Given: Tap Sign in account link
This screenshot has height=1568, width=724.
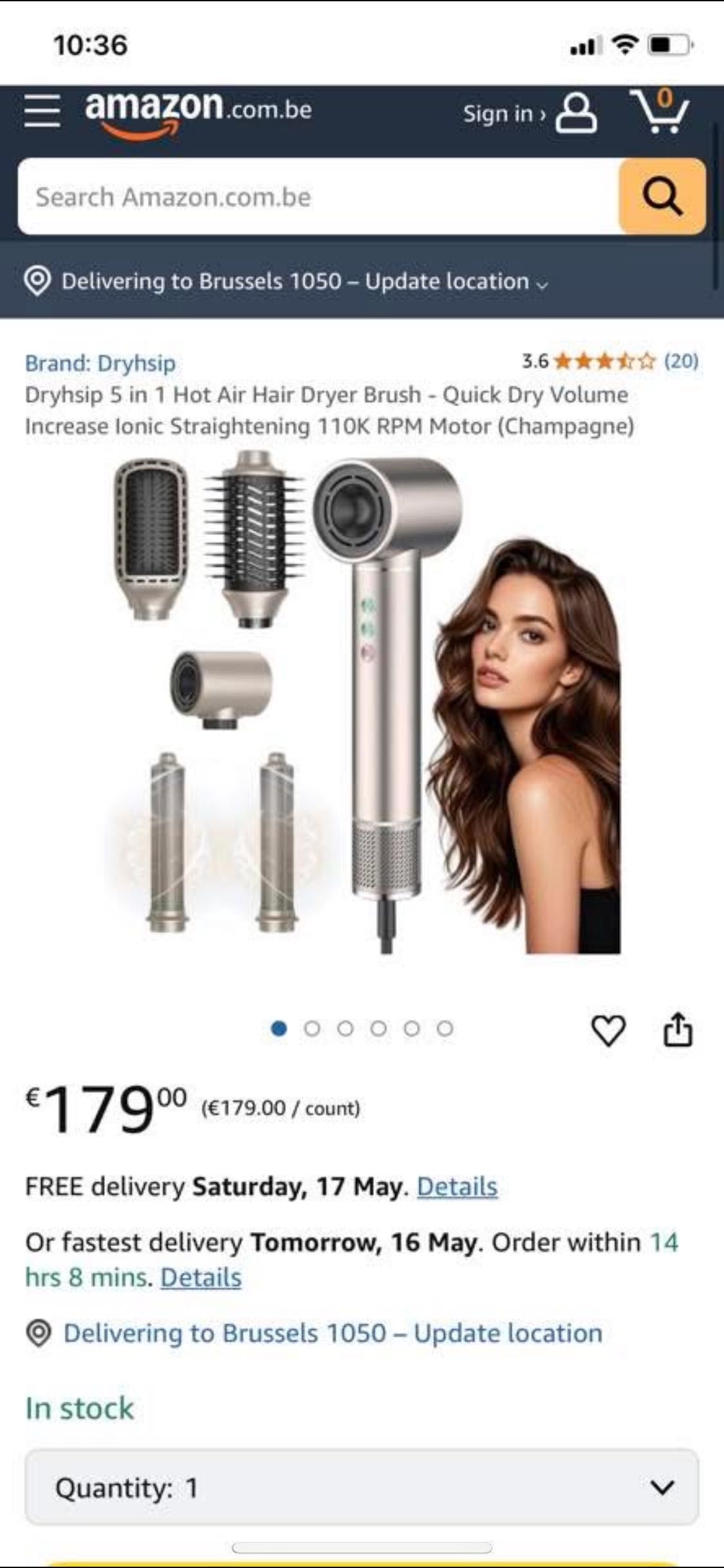Looking at the screenshot, I should pos(529,113).
